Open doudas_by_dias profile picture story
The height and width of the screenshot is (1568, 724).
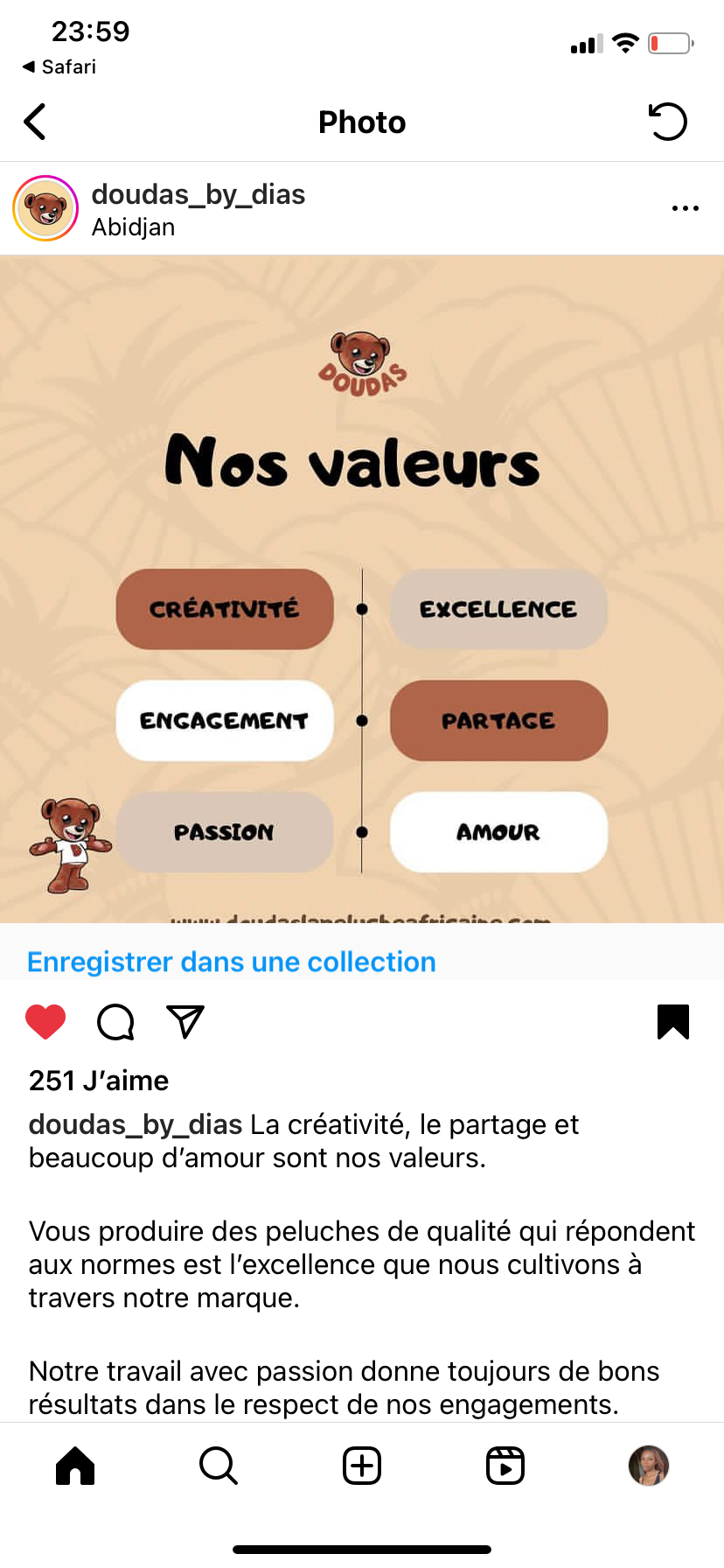(45, 208)
